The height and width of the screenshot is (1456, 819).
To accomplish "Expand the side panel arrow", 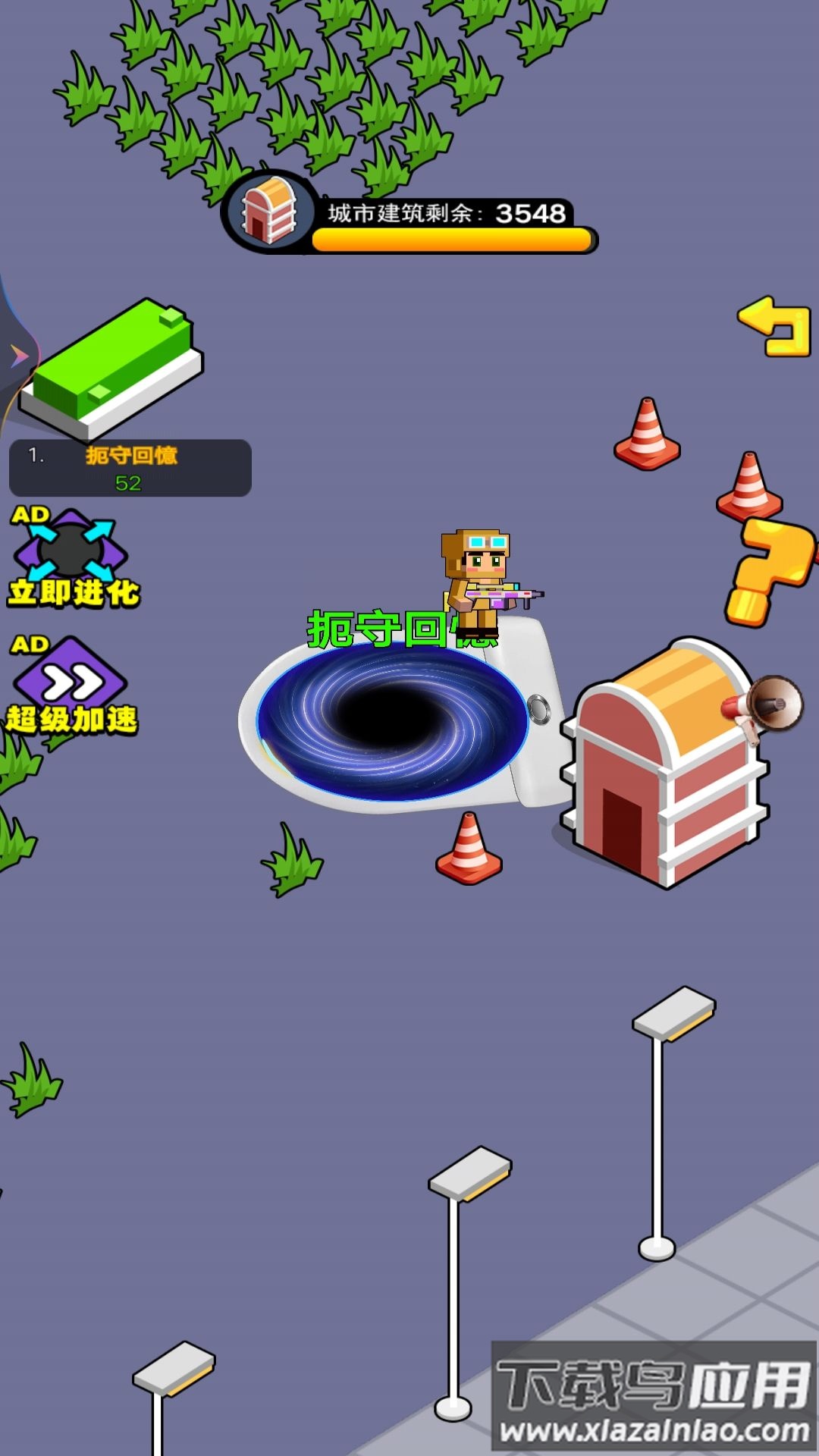I will point(17,355).
